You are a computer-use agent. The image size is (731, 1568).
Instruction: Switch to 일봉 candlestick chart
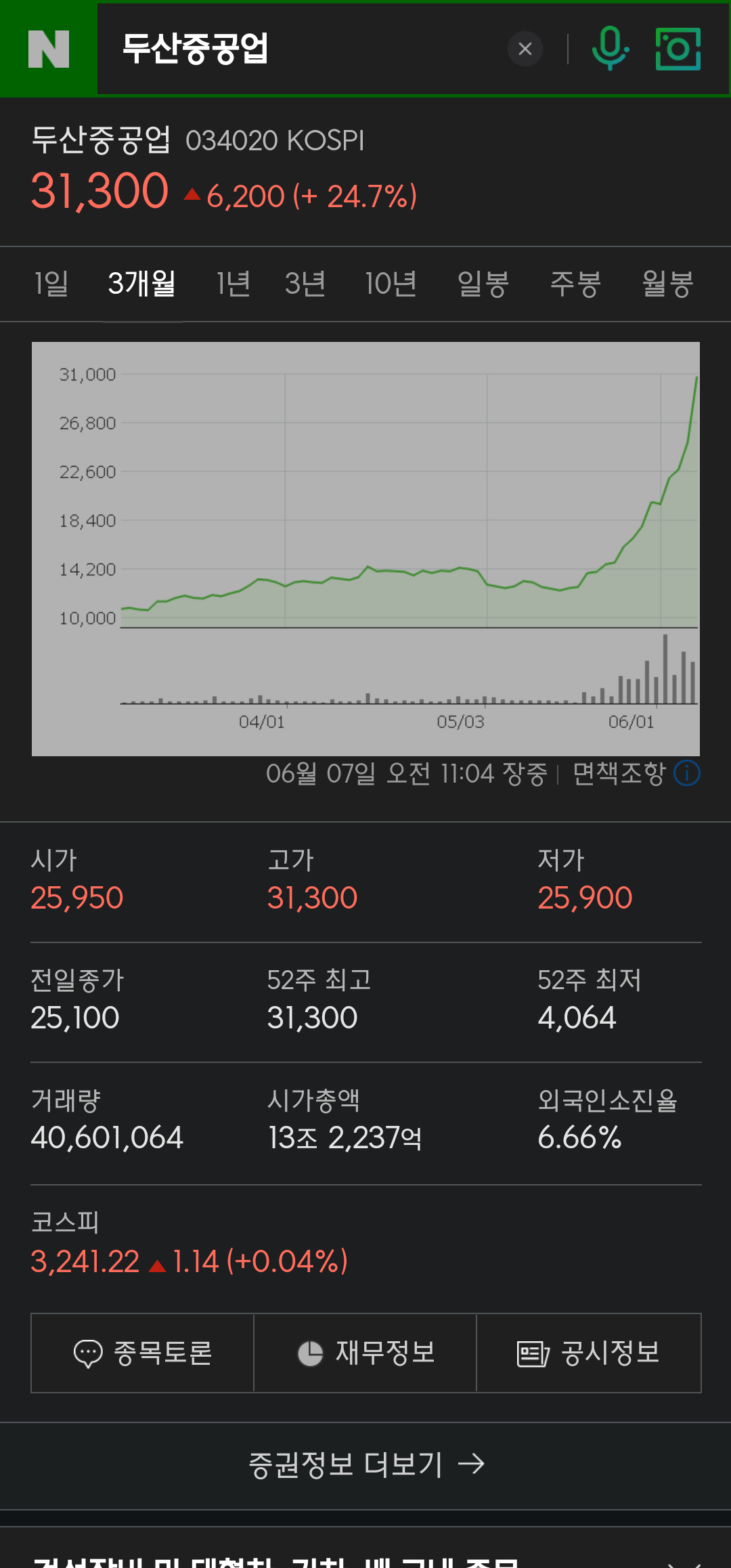tap(483, 284)
